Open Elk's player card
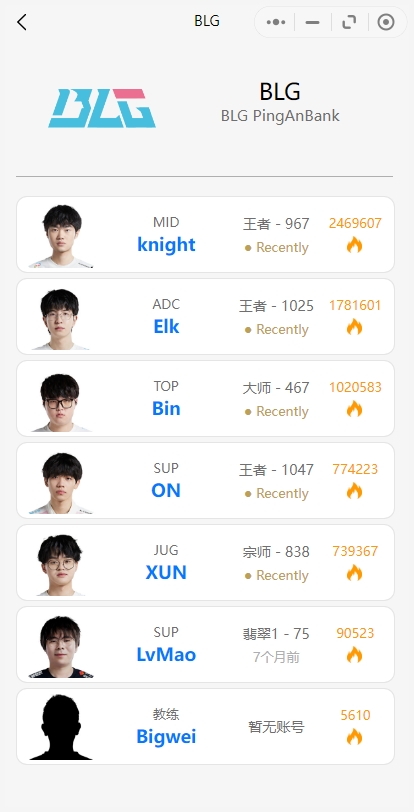This screenshot has height=812, width=414. click(x=205, y=316)
